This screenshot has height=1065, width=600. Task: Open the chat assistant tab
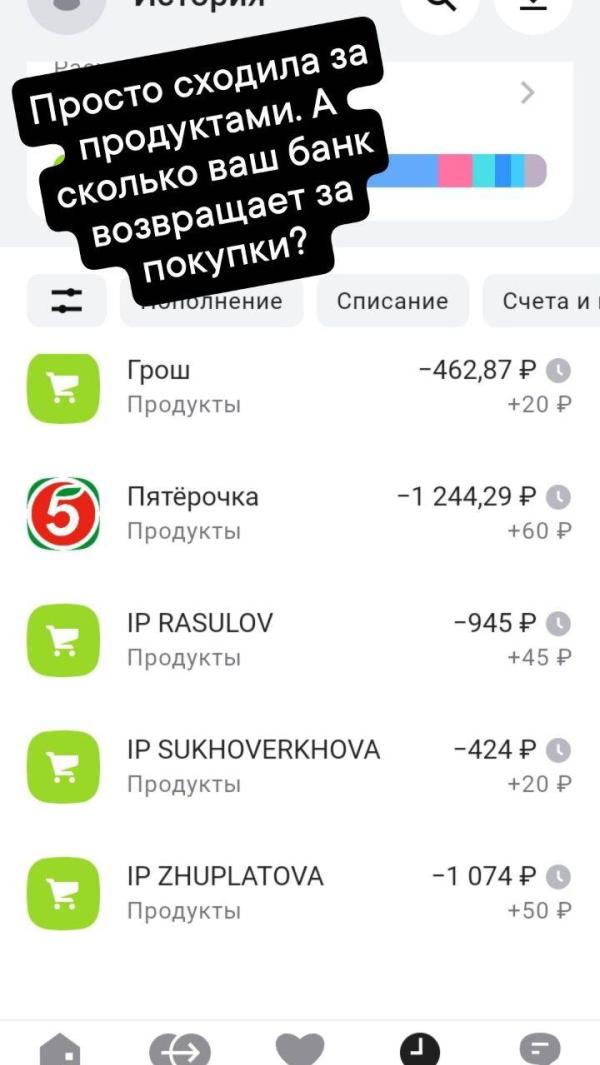click(x=540, y=1049)
